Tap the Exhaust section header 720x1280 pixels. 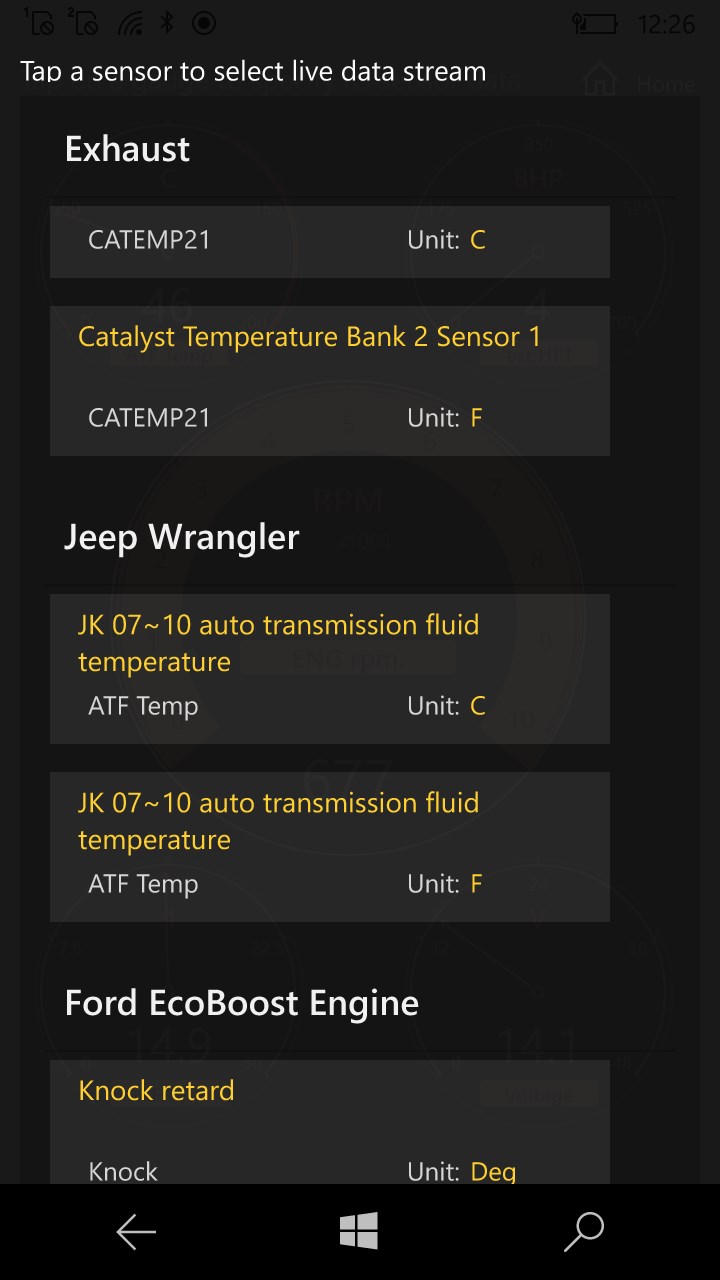126,148
